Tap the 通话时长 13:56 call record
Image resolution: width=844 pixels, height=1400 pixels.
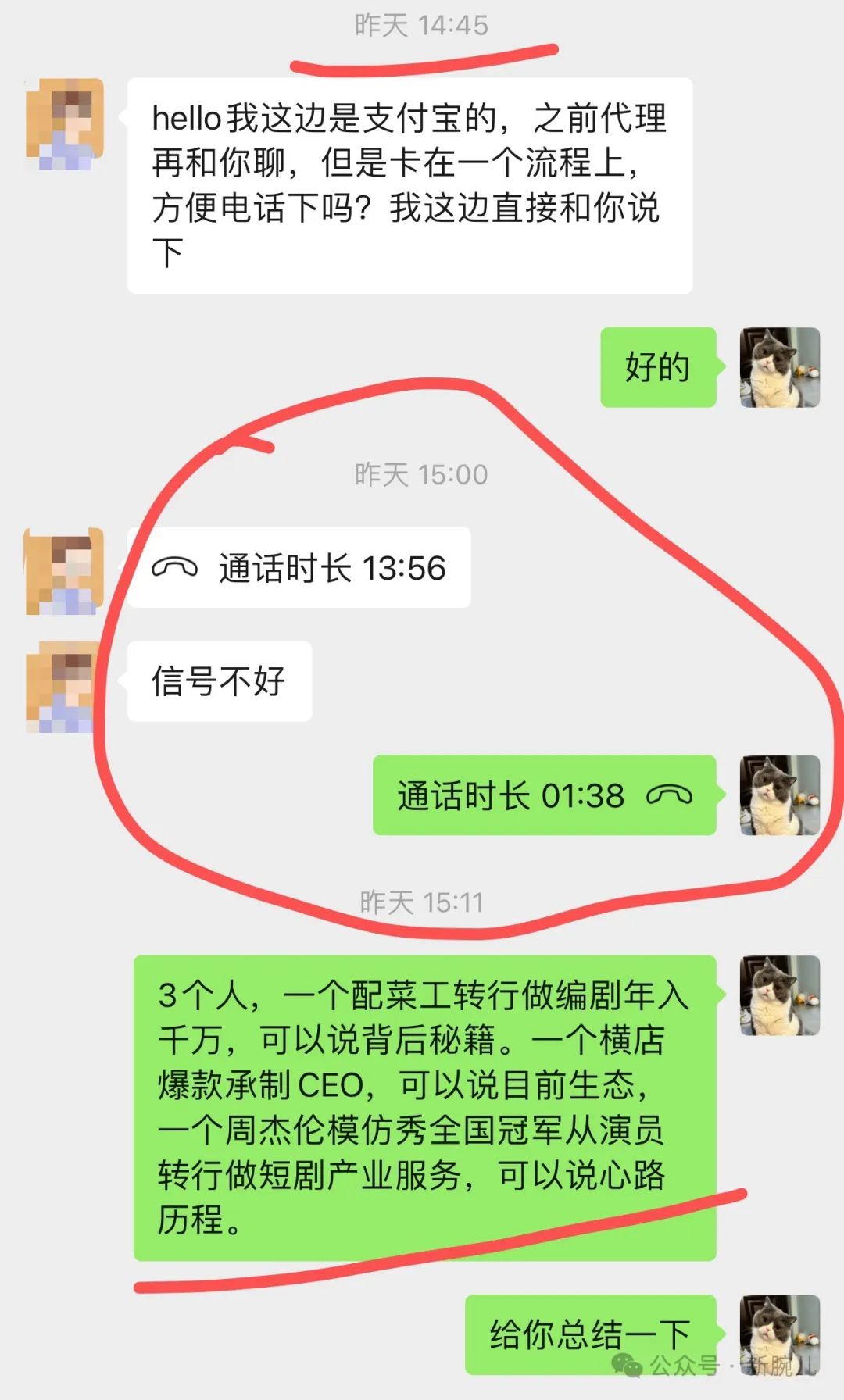click(x=299, y=568)
